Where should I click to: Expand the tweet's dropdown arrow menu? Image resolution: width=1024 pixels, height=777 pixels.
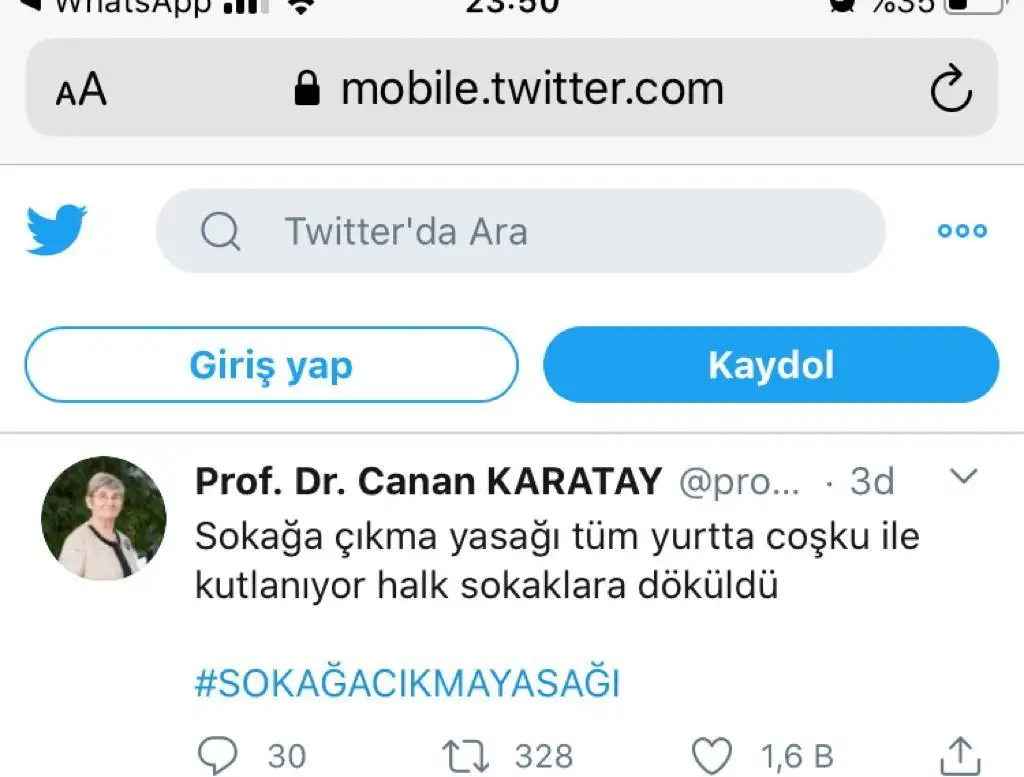(x=962, y=477)
